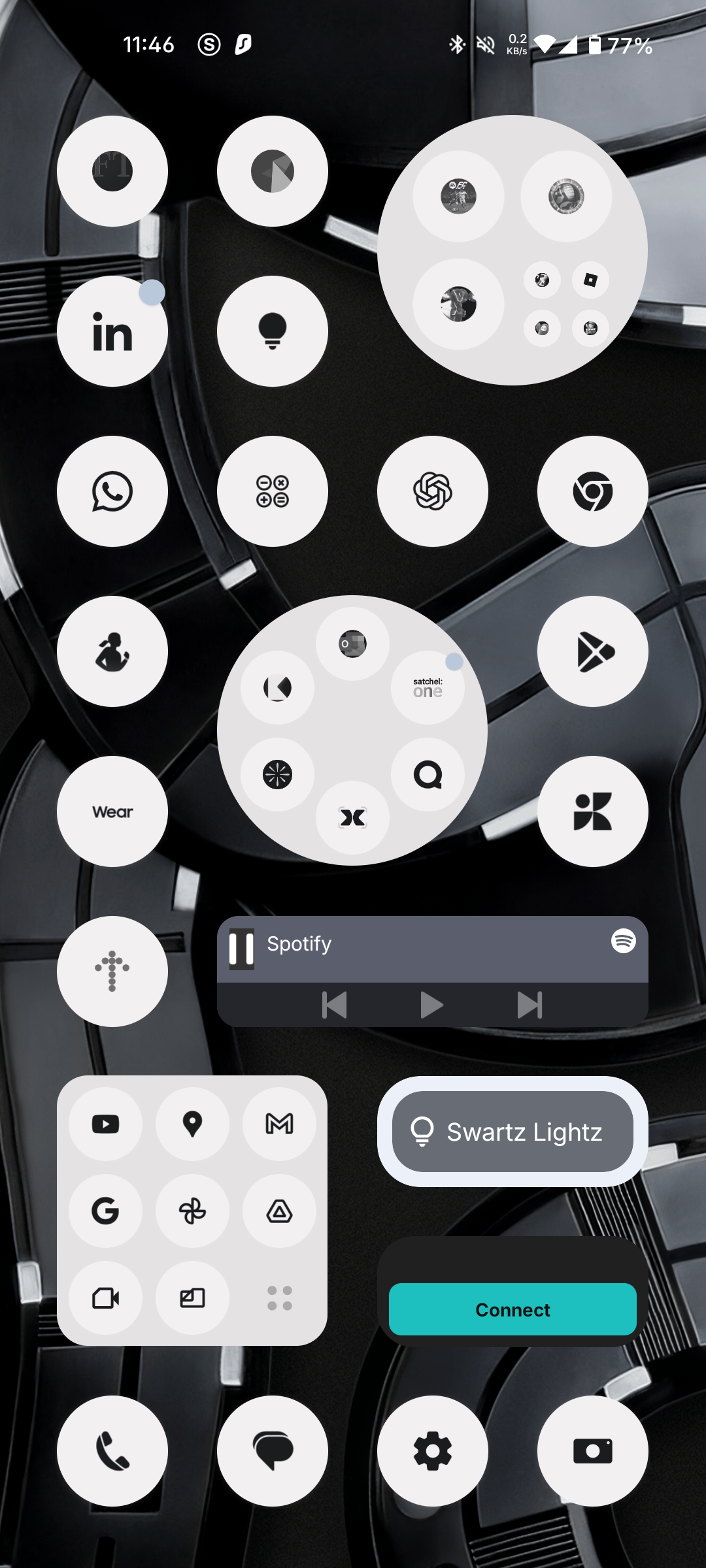Open the satchel:one app

(x=428, y=687)
